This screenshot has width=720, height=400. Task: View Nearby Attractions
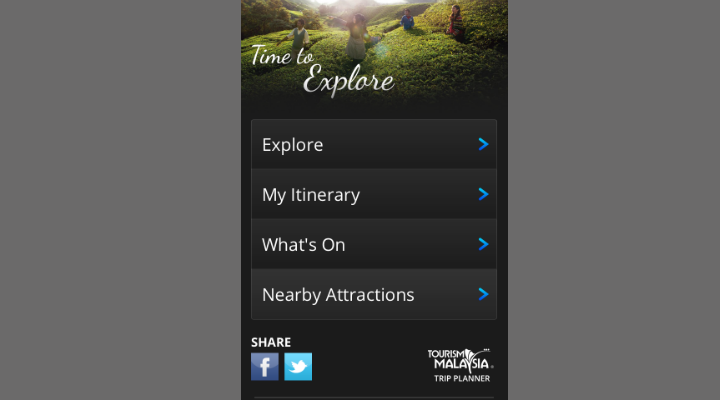coord(373,295)
